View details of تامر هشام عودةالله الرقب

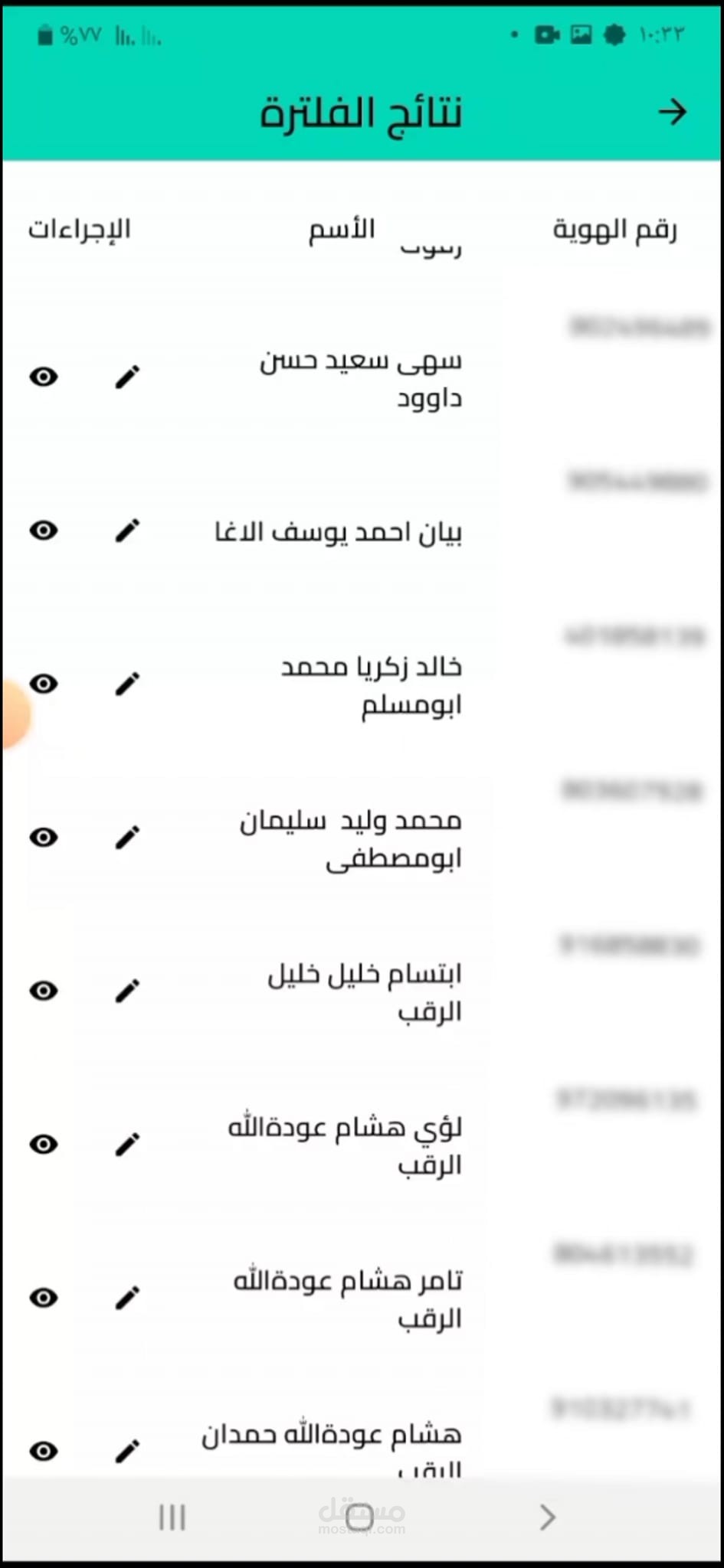tap(44, 1298)
